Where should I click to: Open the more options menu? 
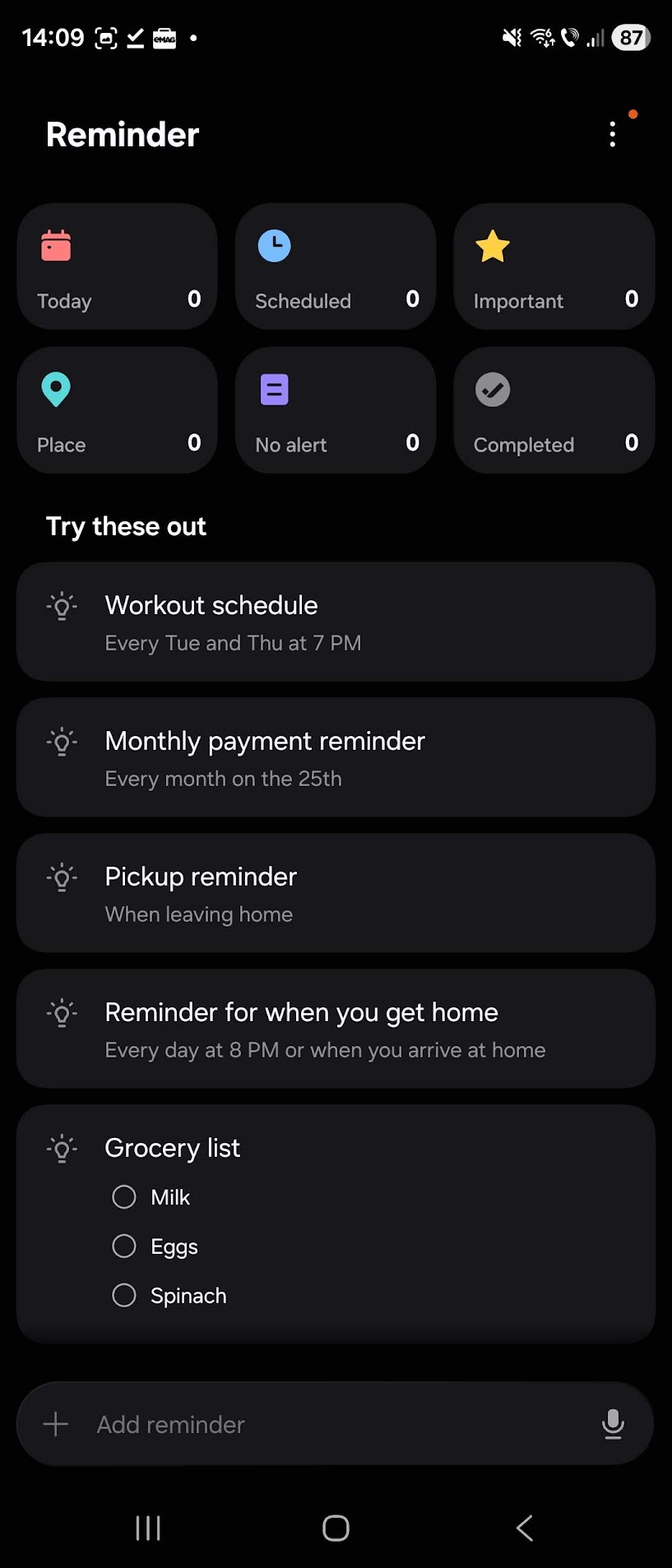(x=612, y=134)
